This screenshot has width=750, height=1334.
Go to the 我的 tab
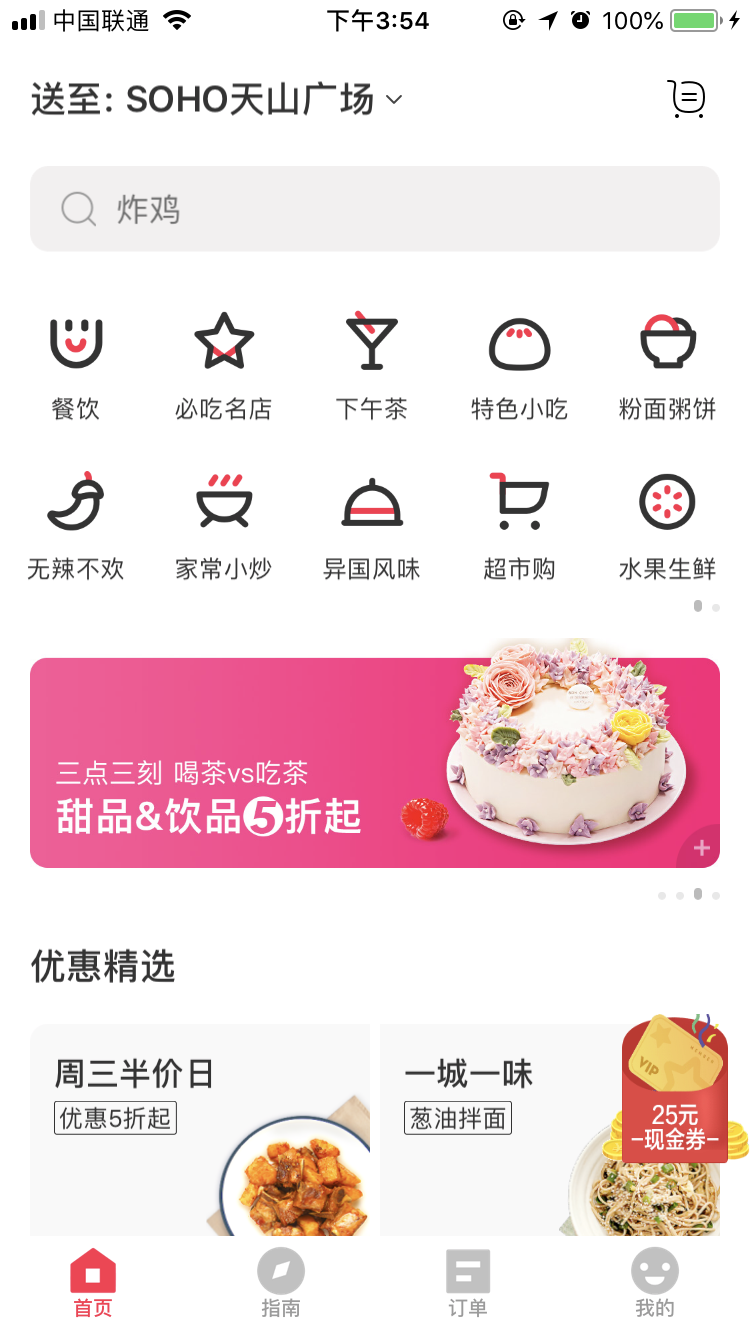pyautogui.click(x=655, y=1284)
